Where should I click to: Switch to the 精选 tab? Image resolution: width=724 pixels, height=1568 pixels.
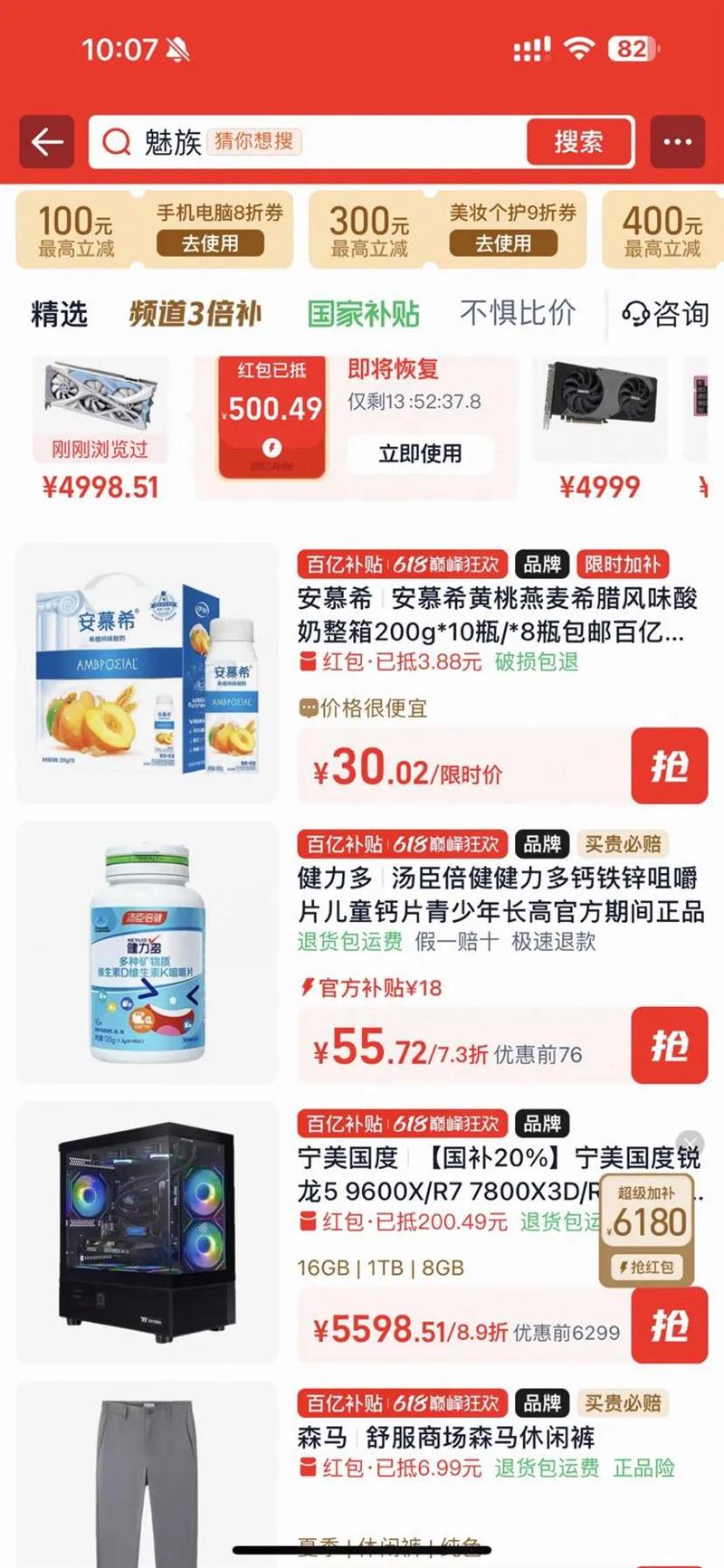point(60,314)
